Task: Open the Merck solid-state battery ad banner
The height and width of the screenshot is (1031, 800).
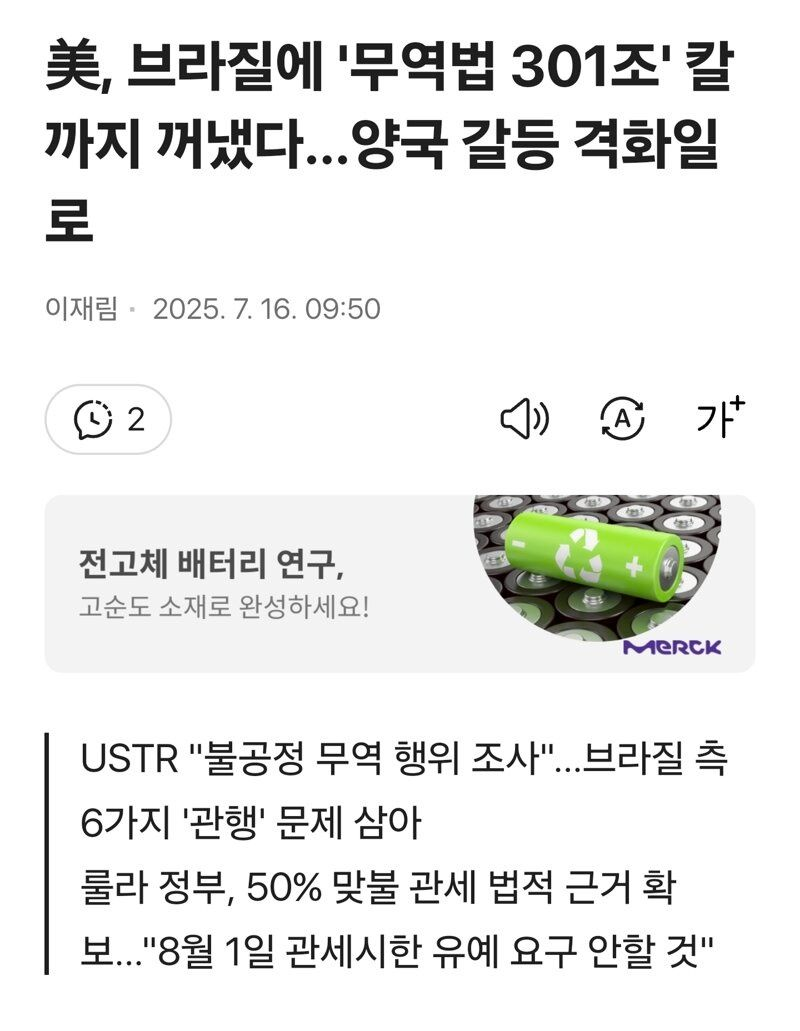Action: 400,583
